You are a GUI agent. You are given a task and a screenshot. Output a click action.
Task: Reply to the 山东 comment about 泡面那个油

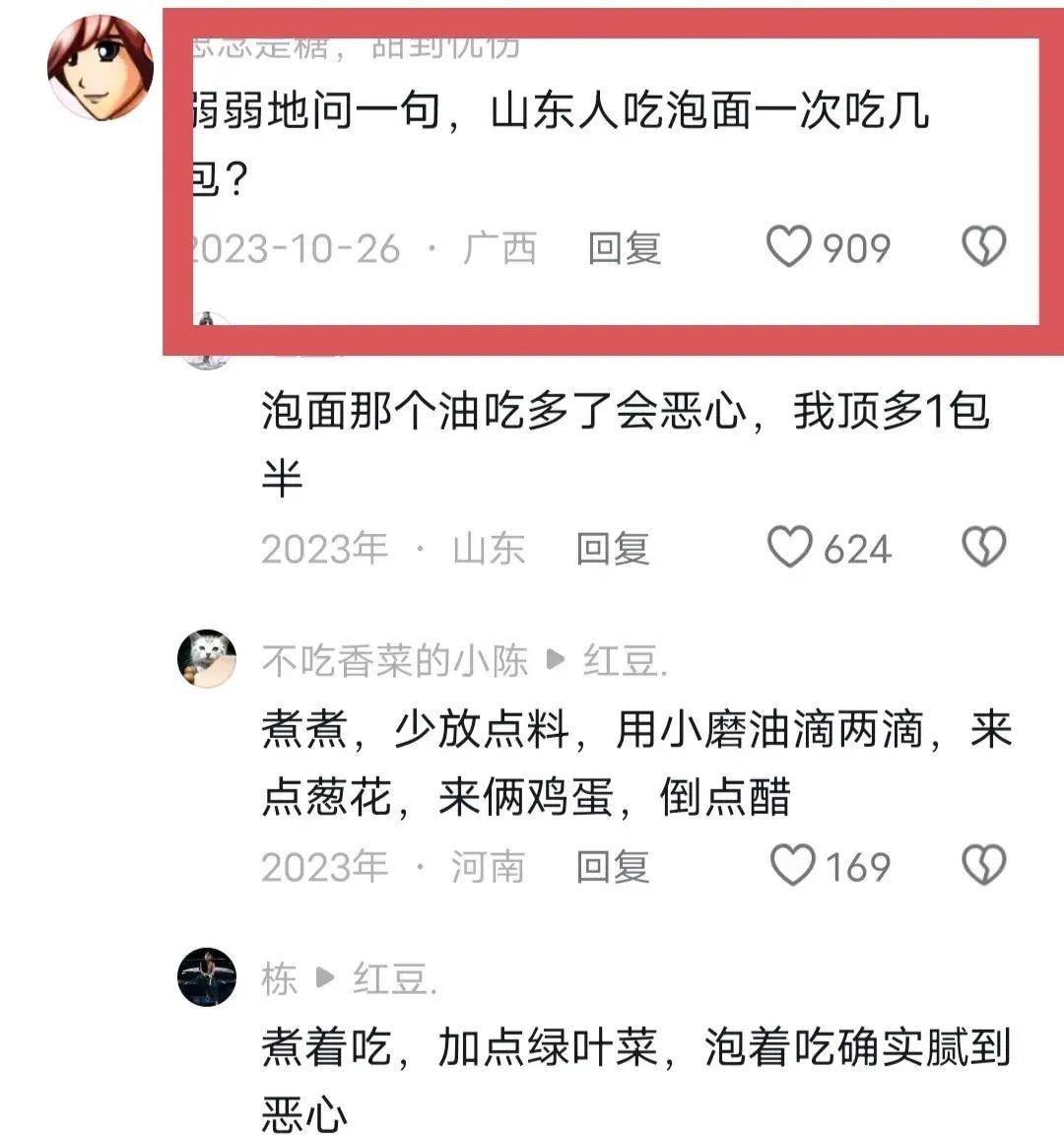coord(612,549)
